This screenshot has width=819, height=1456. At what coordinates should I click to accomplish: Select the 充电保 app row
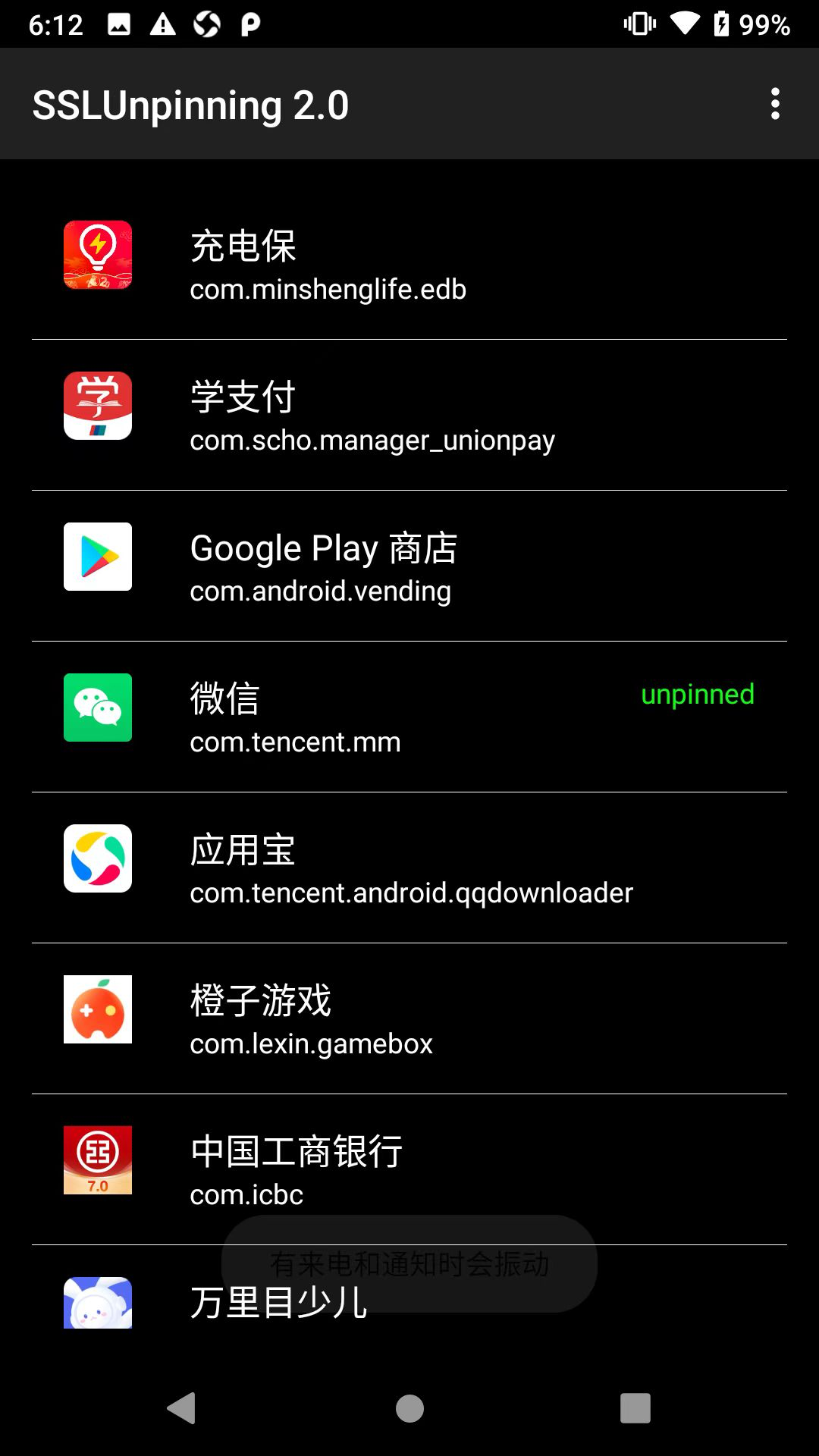409,263
